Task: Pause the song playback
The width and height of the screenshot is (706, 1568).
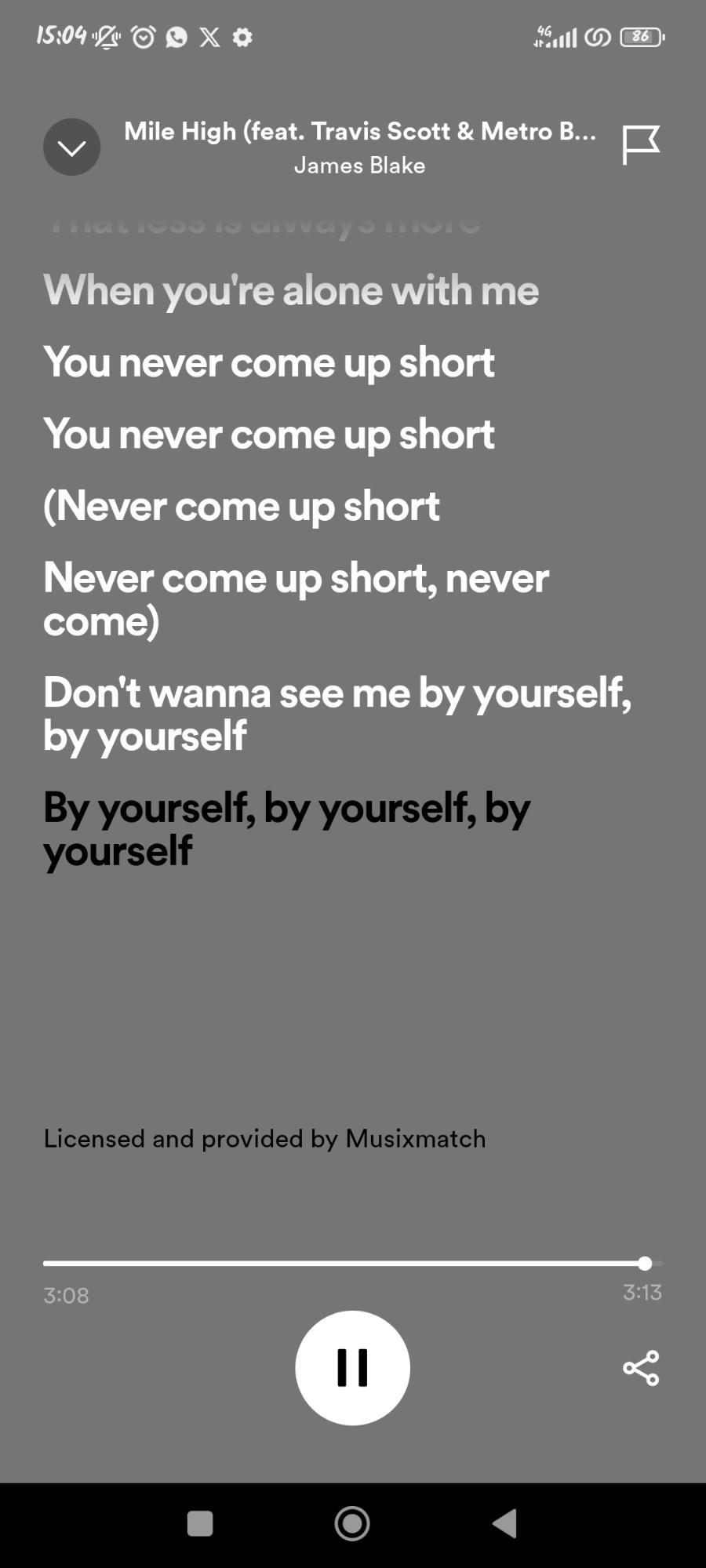Action: pos(352,1367)
